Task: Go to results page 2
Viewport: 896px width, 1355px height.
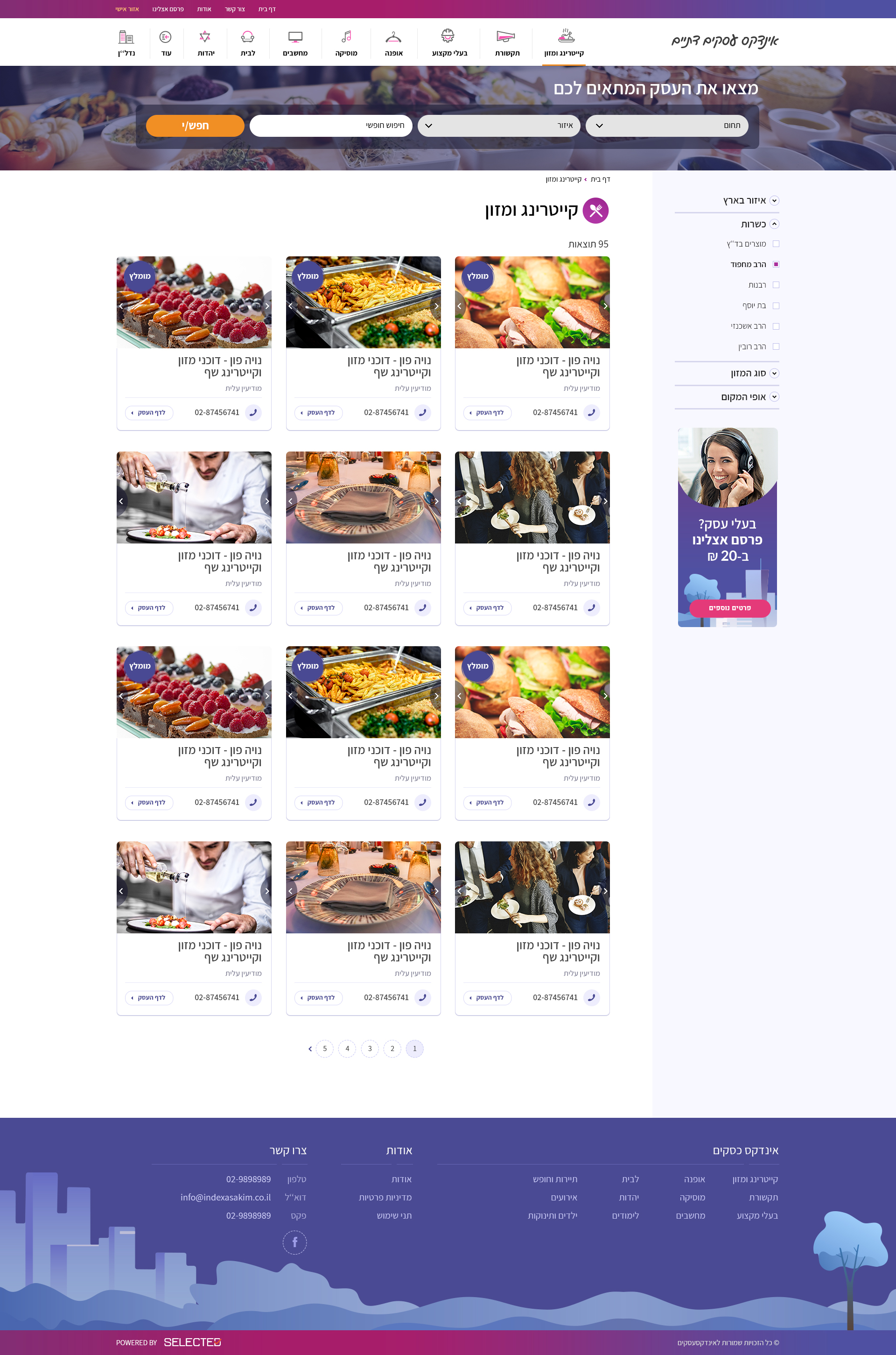Action: click(x=392, y=1049)
